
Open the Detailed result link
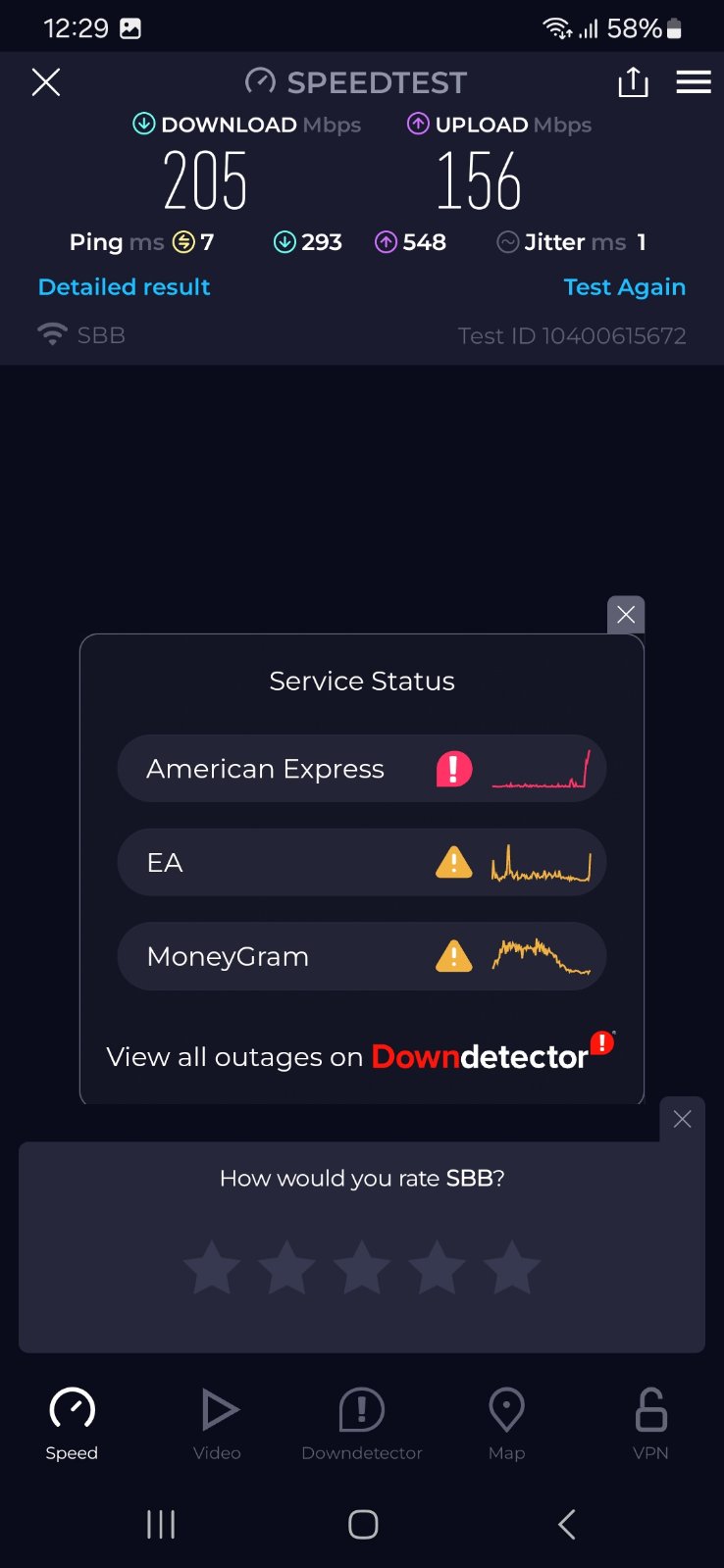click(124, 287)
